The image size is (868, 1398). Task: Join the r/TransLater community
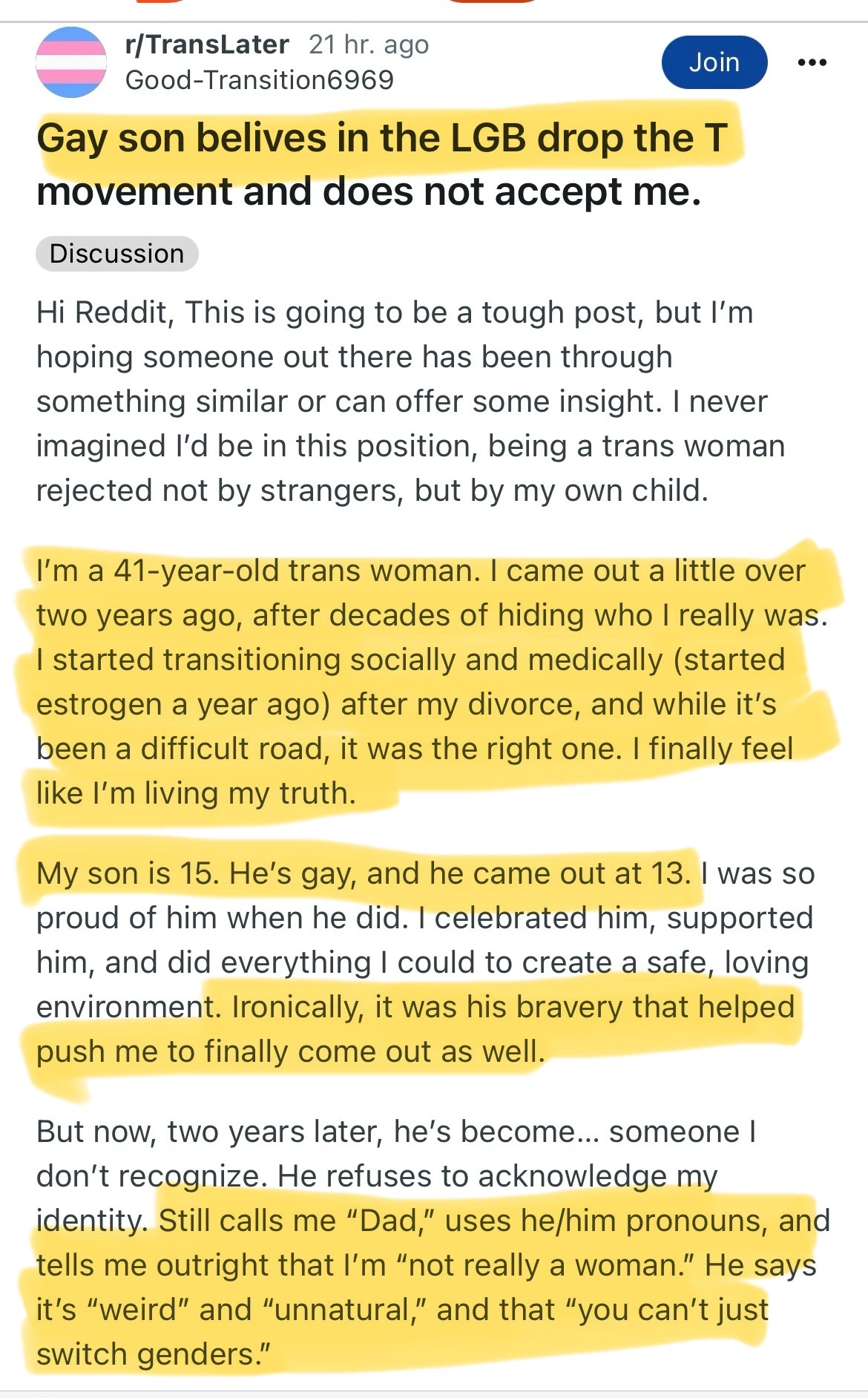[714, 62]
